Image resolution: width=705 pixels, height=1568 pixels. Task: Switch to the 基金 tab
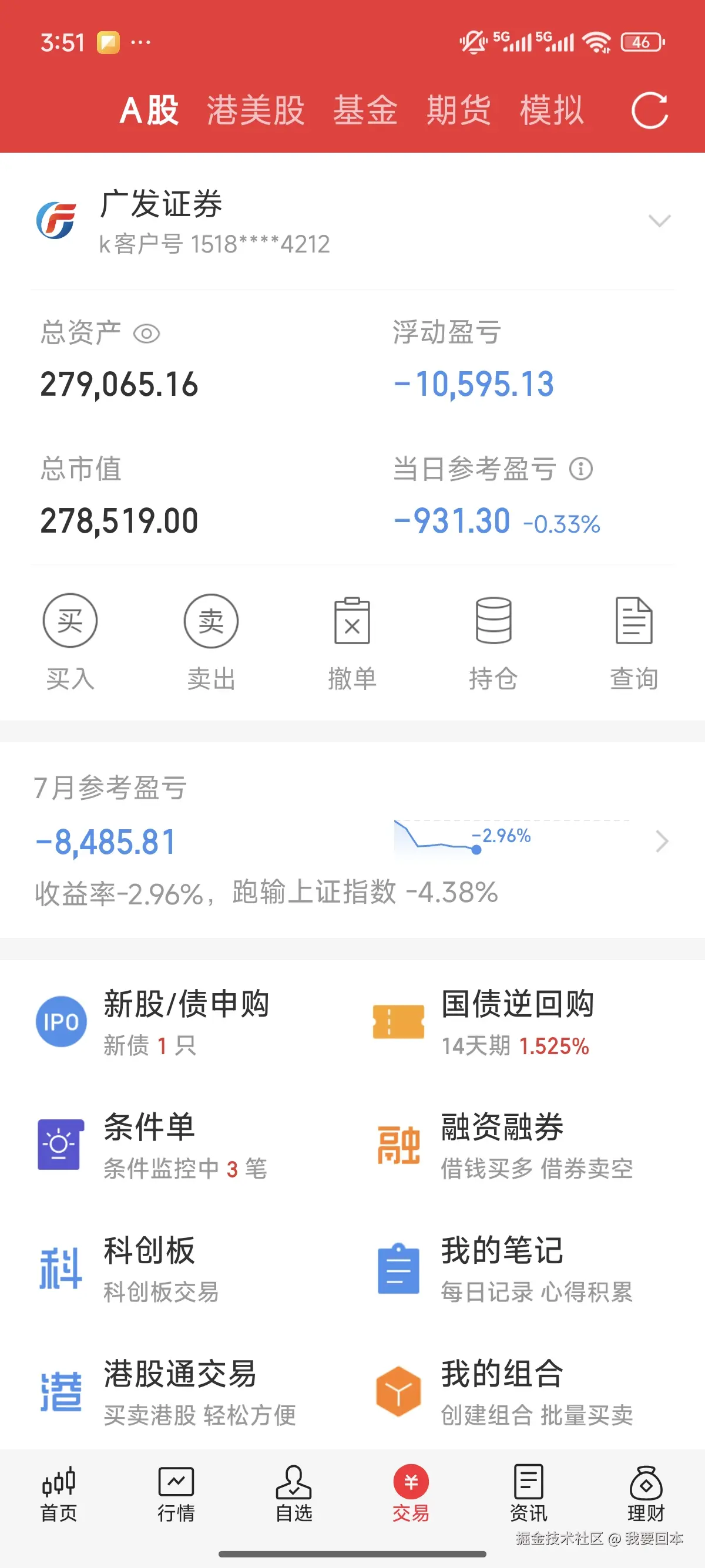coord(365,111)
